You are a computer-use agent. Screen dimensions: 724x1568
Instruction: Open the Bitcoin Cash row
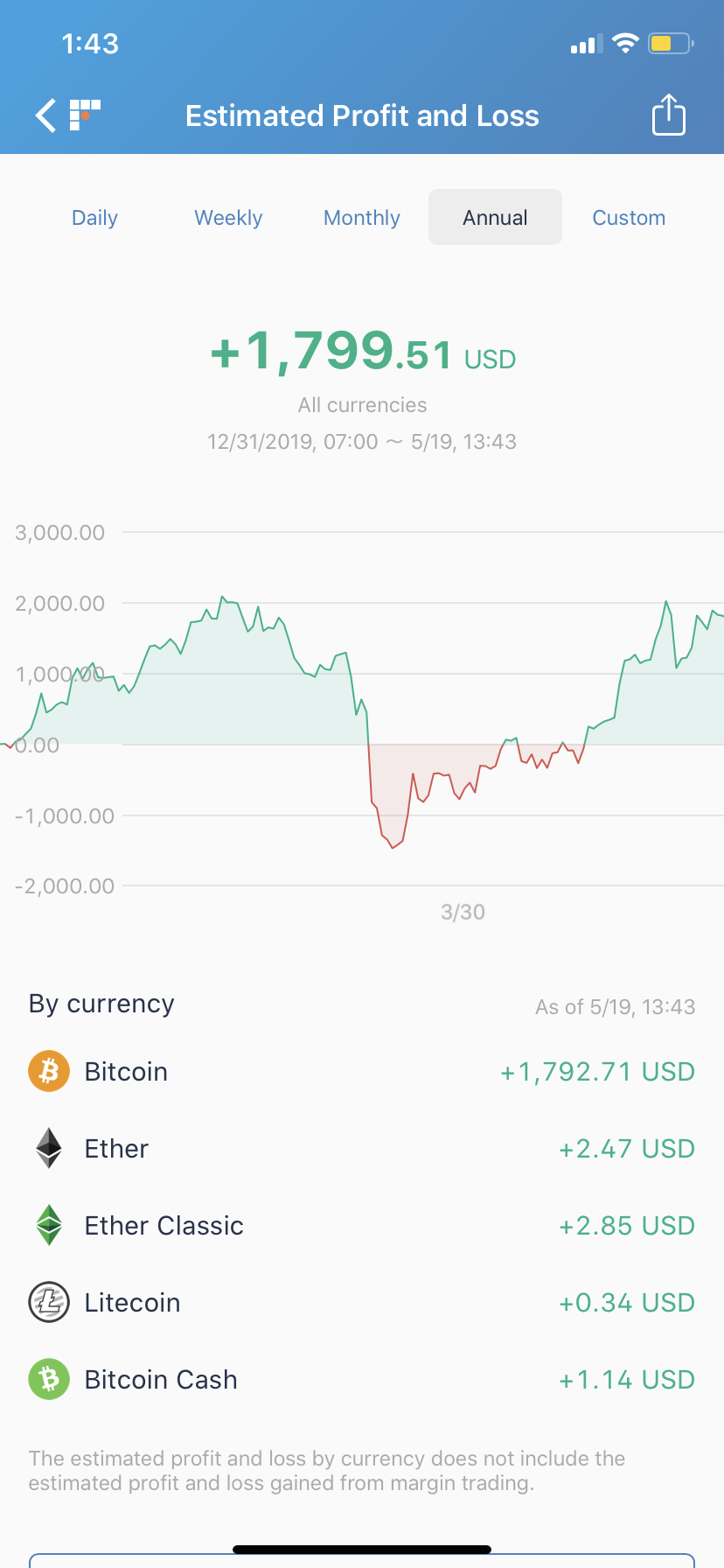(x=362, y=1380)
